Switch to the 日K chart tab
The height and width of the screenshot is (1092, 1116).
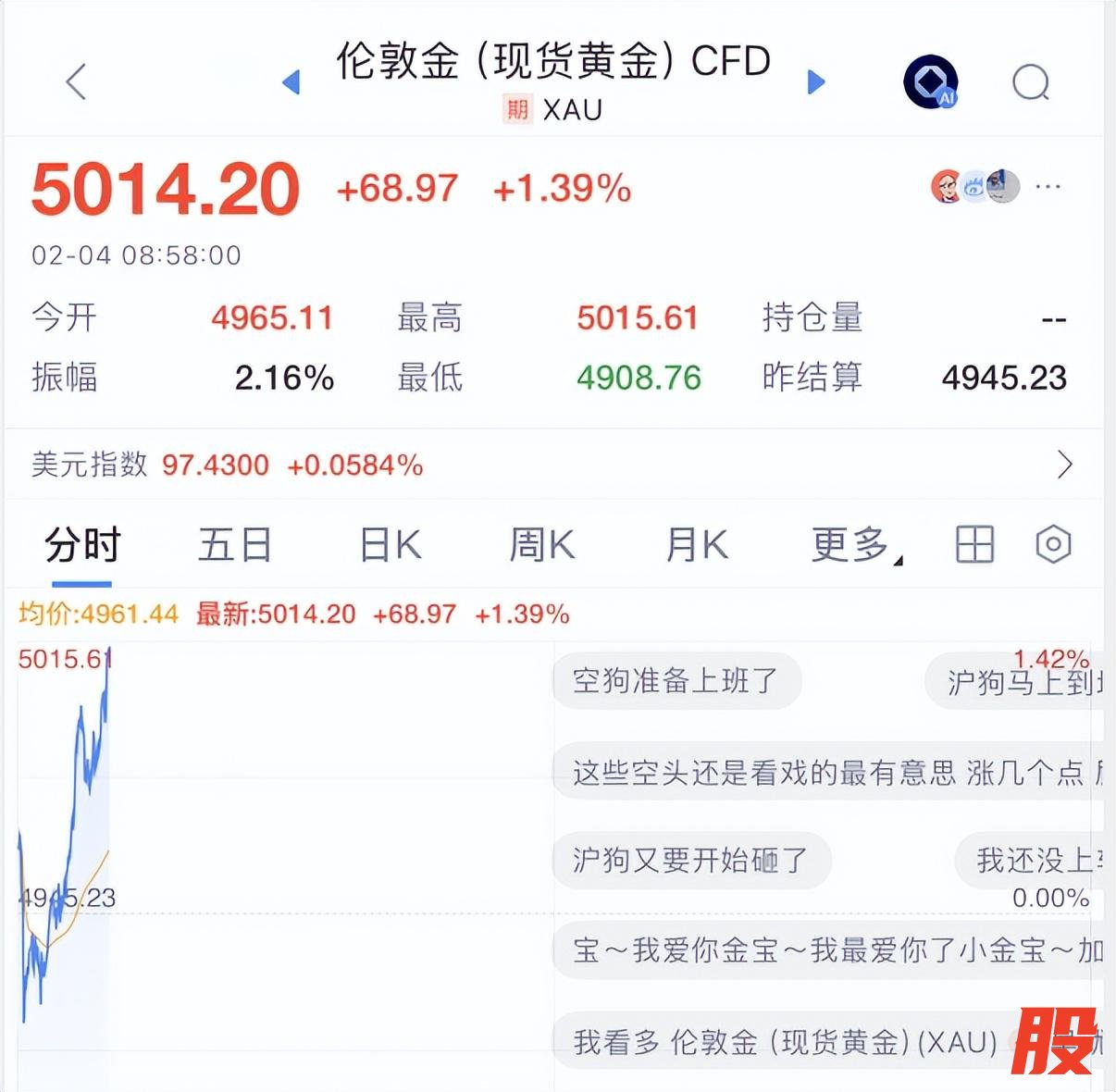coord(390,545)
